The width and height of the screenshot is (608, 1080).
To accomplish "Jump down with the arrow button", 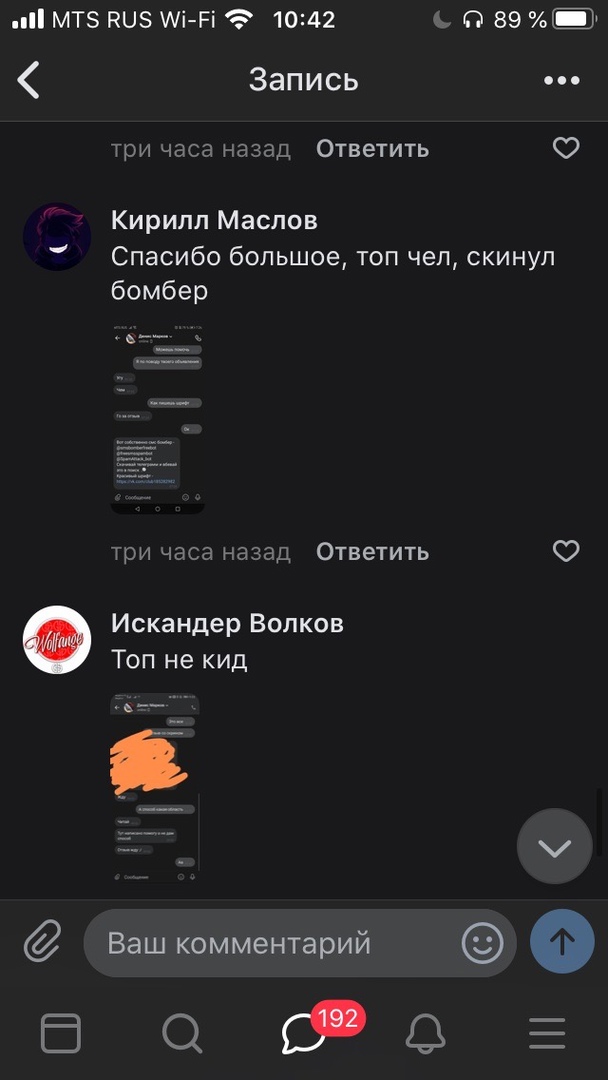I will point(554,848).
